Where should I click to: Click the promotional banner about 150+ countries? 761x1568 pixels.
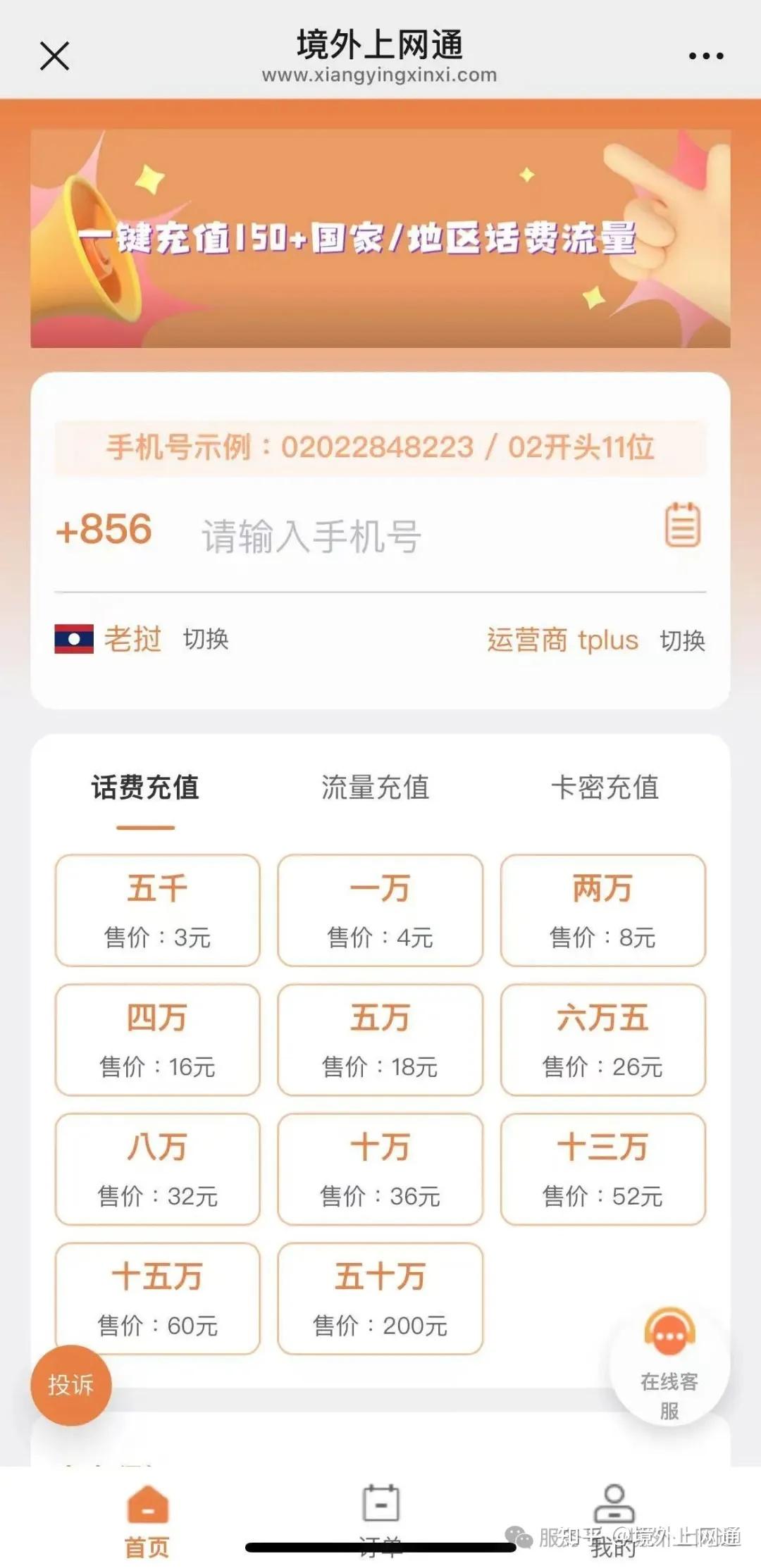[380, 236]
